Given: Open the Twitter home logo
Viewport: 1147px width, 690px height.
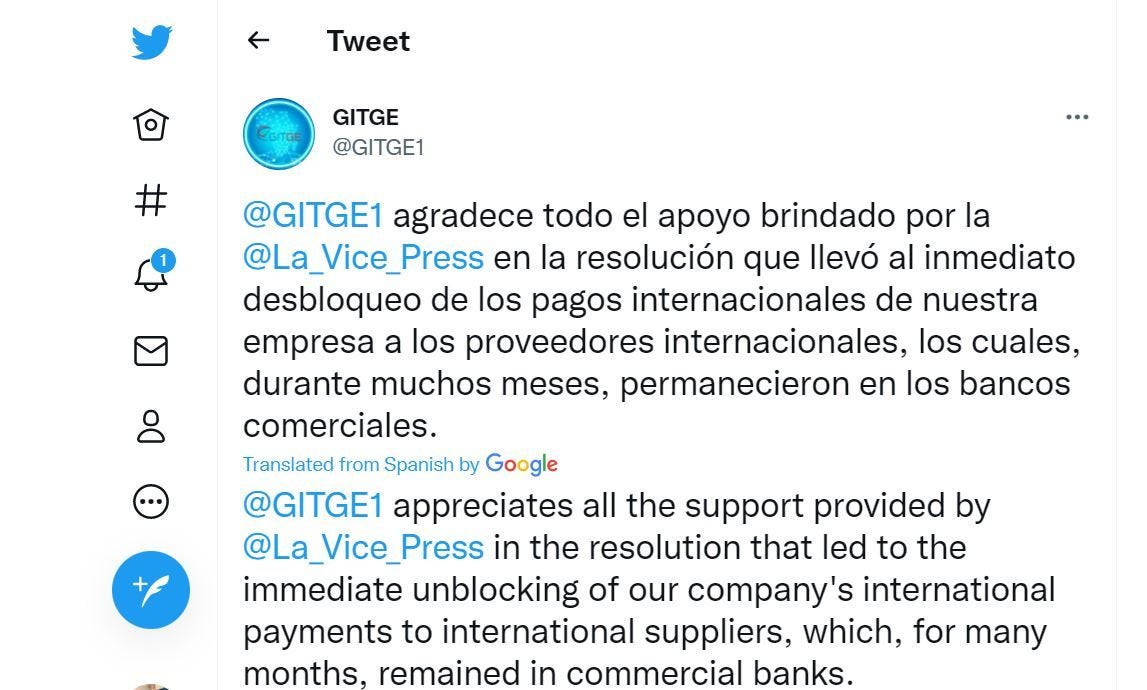Looking at the screenshot, I should point(151,43).
